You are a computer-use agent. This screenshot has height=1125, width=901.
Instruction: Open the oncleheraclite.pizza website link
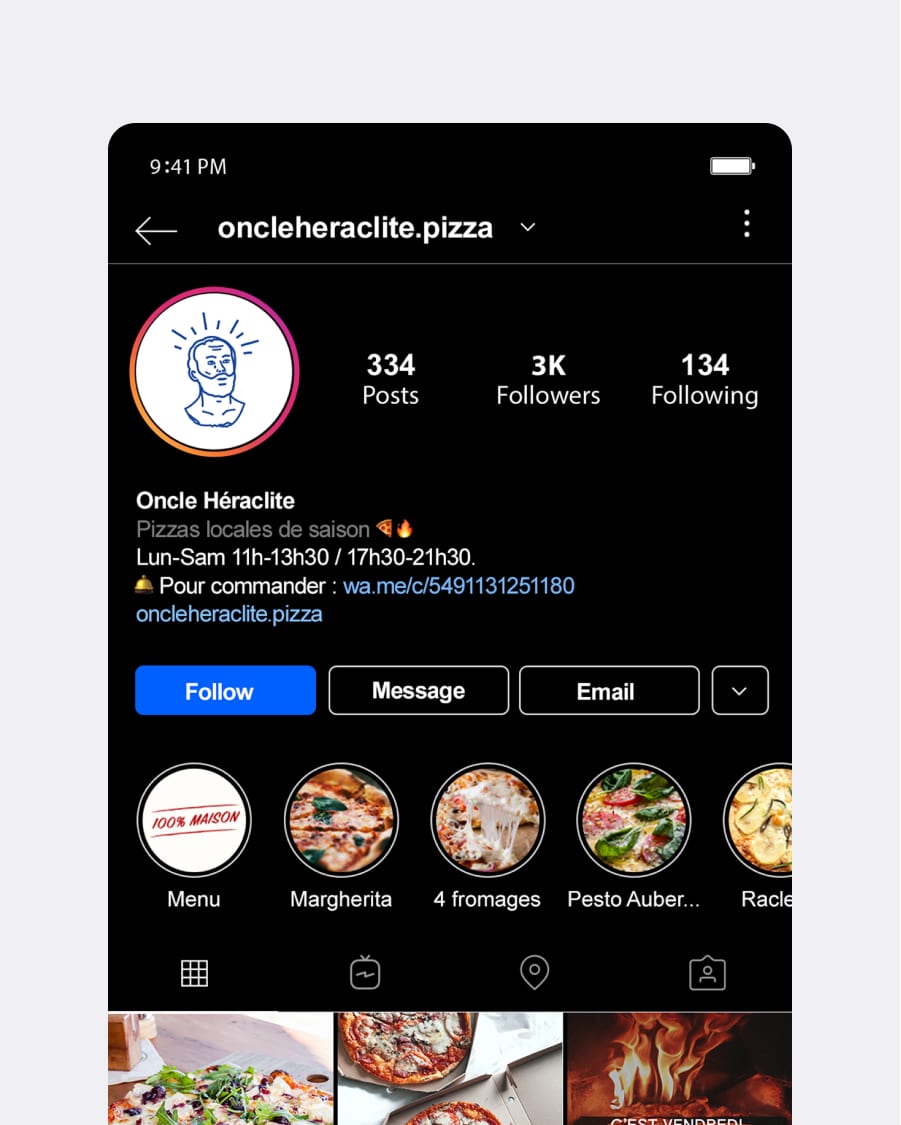[x=229, y=614]
